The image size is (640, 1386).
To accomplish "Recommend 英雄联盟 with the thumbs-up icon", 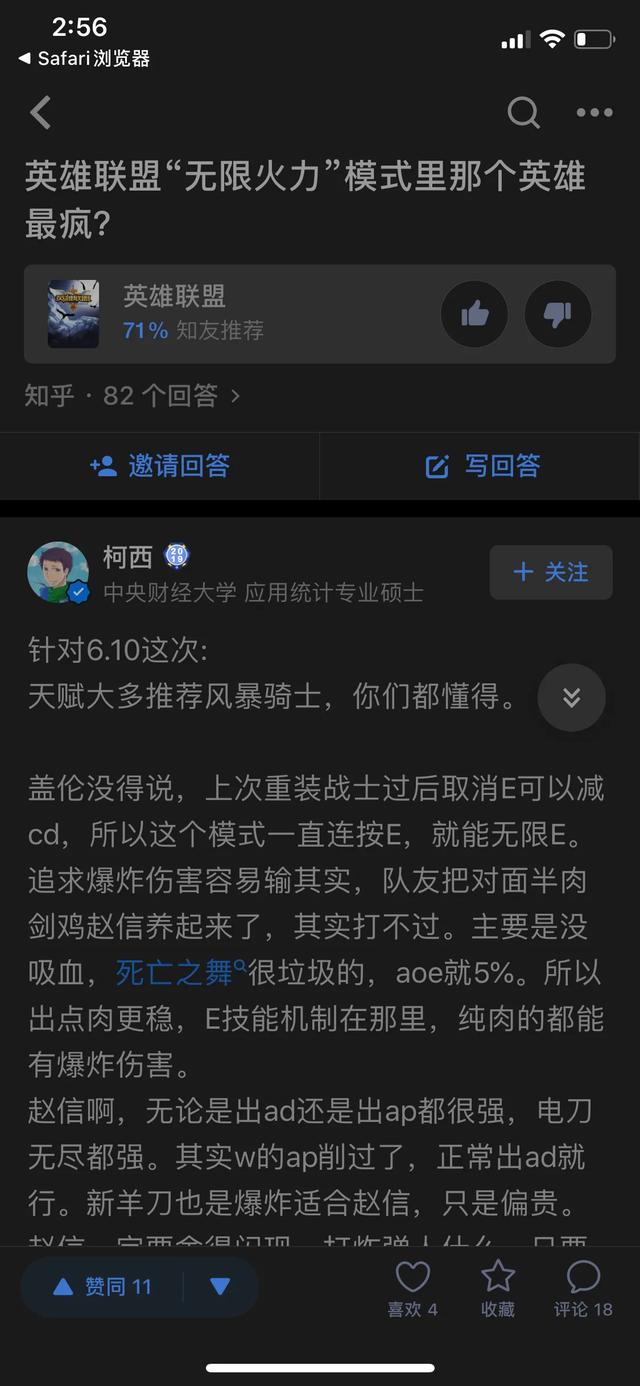I will pyautogui.click(x=474, y=315).
